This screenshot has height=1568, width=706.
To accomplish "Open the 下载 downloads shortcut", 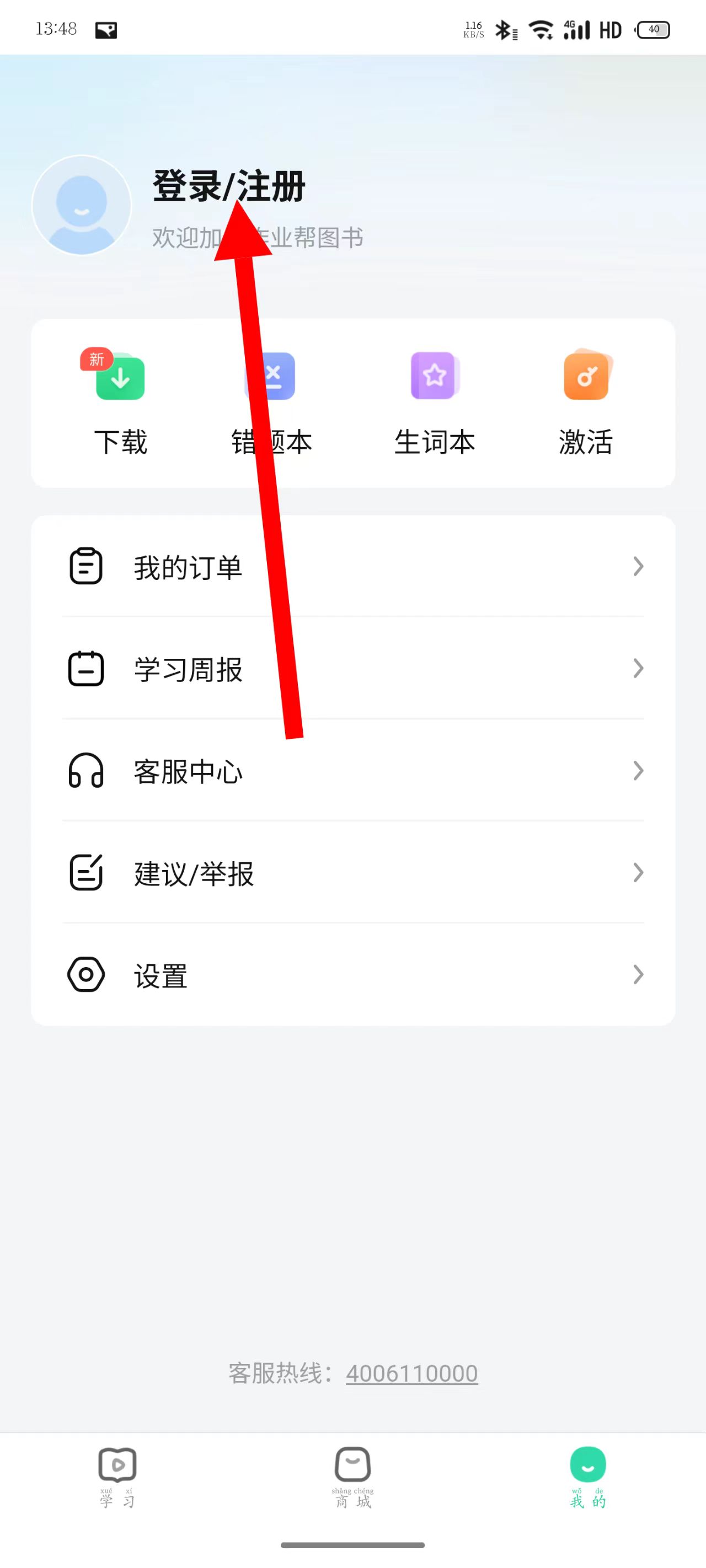I will [120, 403].
